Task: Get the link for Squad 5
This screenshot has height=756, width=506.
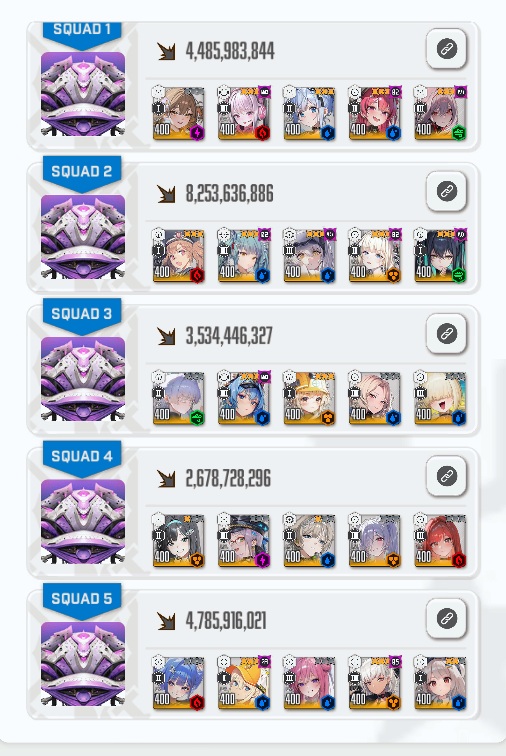Action: [446, 618]
